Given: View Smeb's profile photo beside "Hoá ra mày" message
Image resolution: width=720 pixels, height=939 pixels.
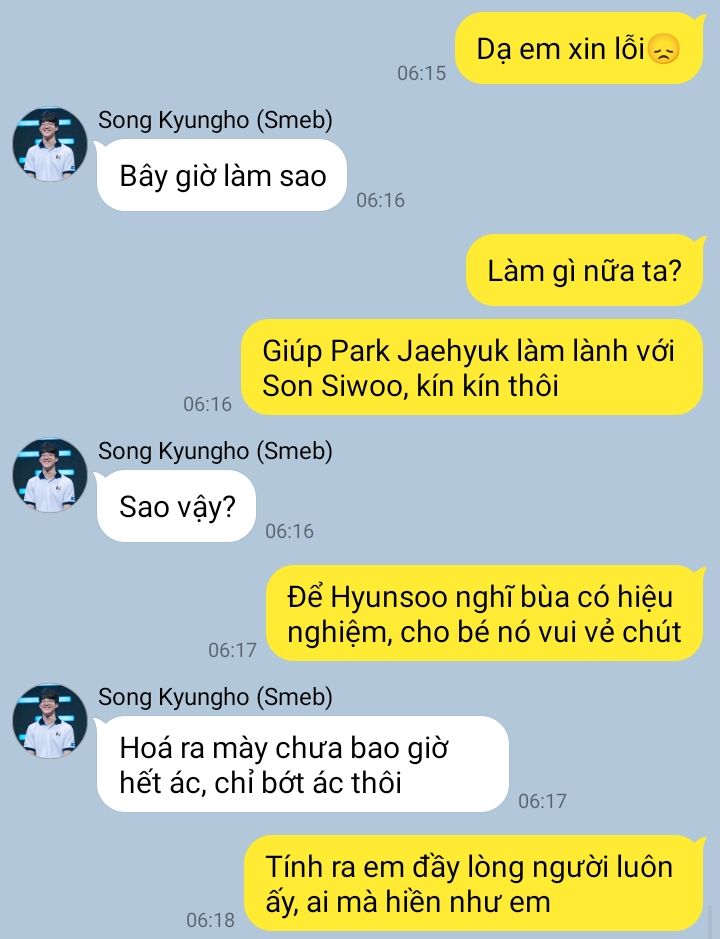Looking at the screenshot, I should [50, 722].
